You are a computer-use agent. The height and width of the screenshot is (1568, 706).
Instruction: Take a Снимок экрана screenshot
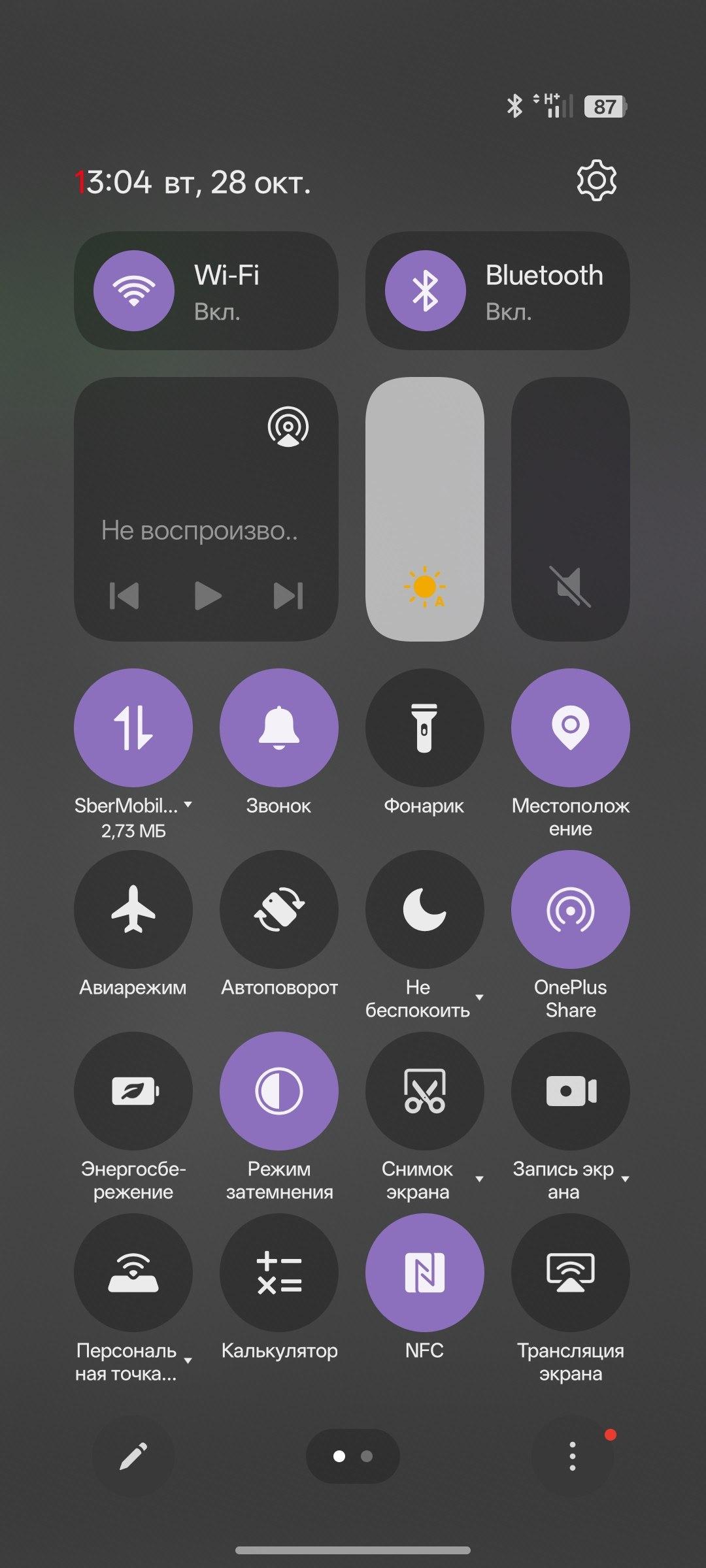click(x=425, y=1090)
